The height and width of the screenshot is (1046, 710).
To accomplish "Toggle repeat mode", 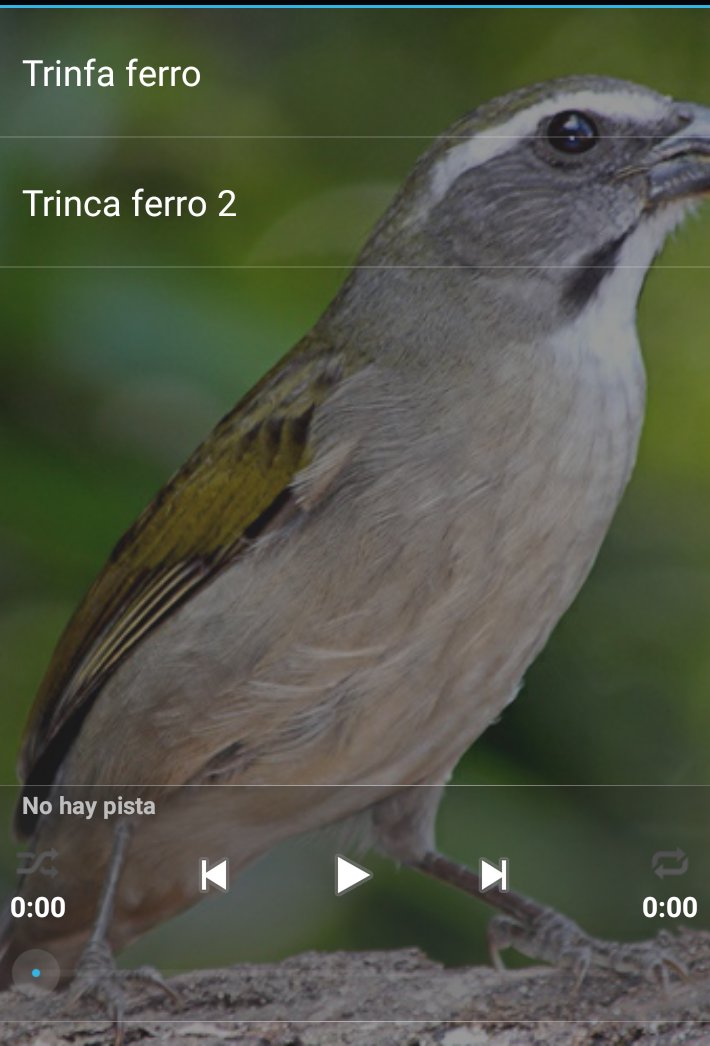I will (670, 863).
